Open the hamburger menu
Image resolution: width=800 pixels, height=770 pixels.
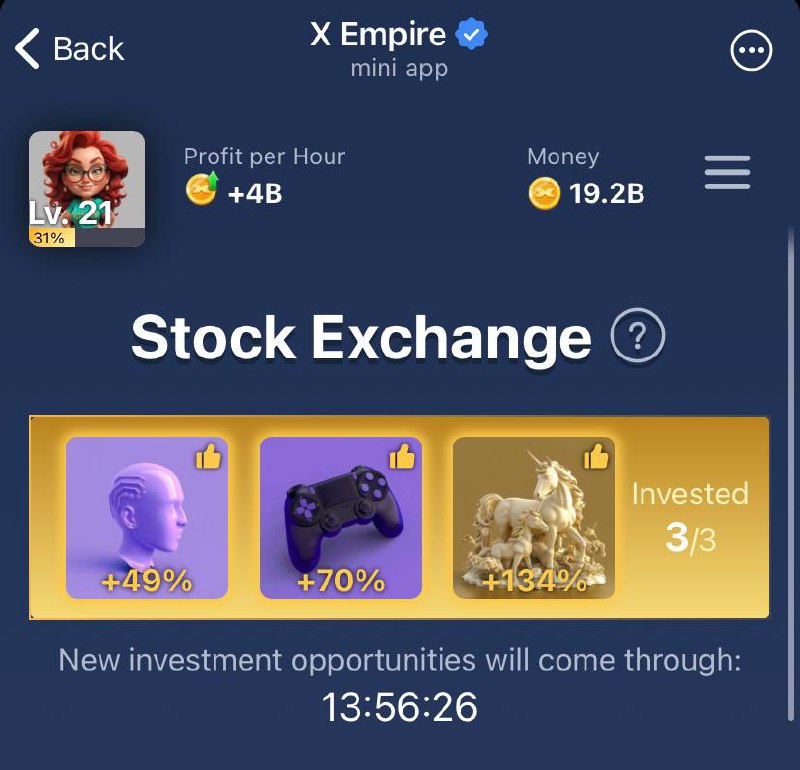[x=727, y=173]
